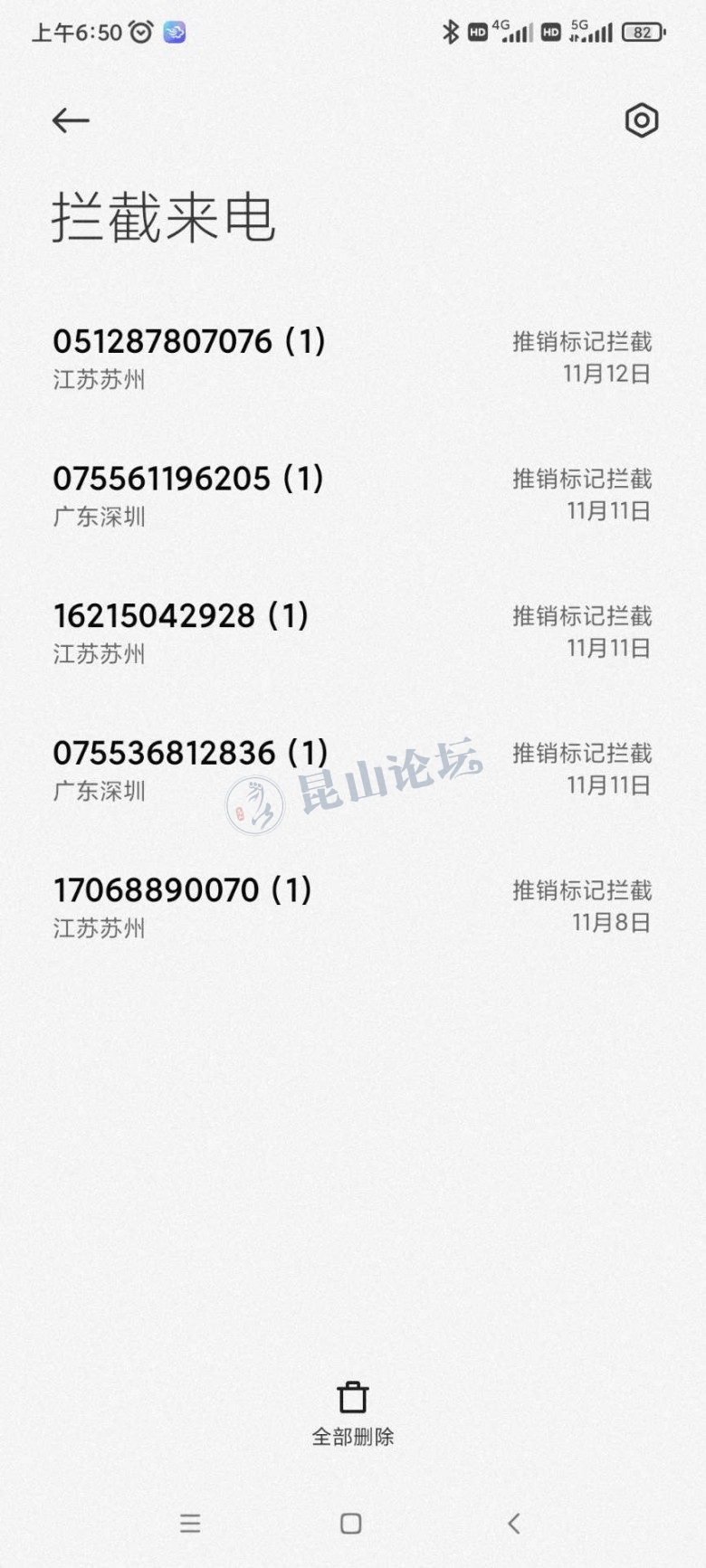Open blocklist settings hexagon icon
Screen dimensions: 706x1568
(641, 120)
